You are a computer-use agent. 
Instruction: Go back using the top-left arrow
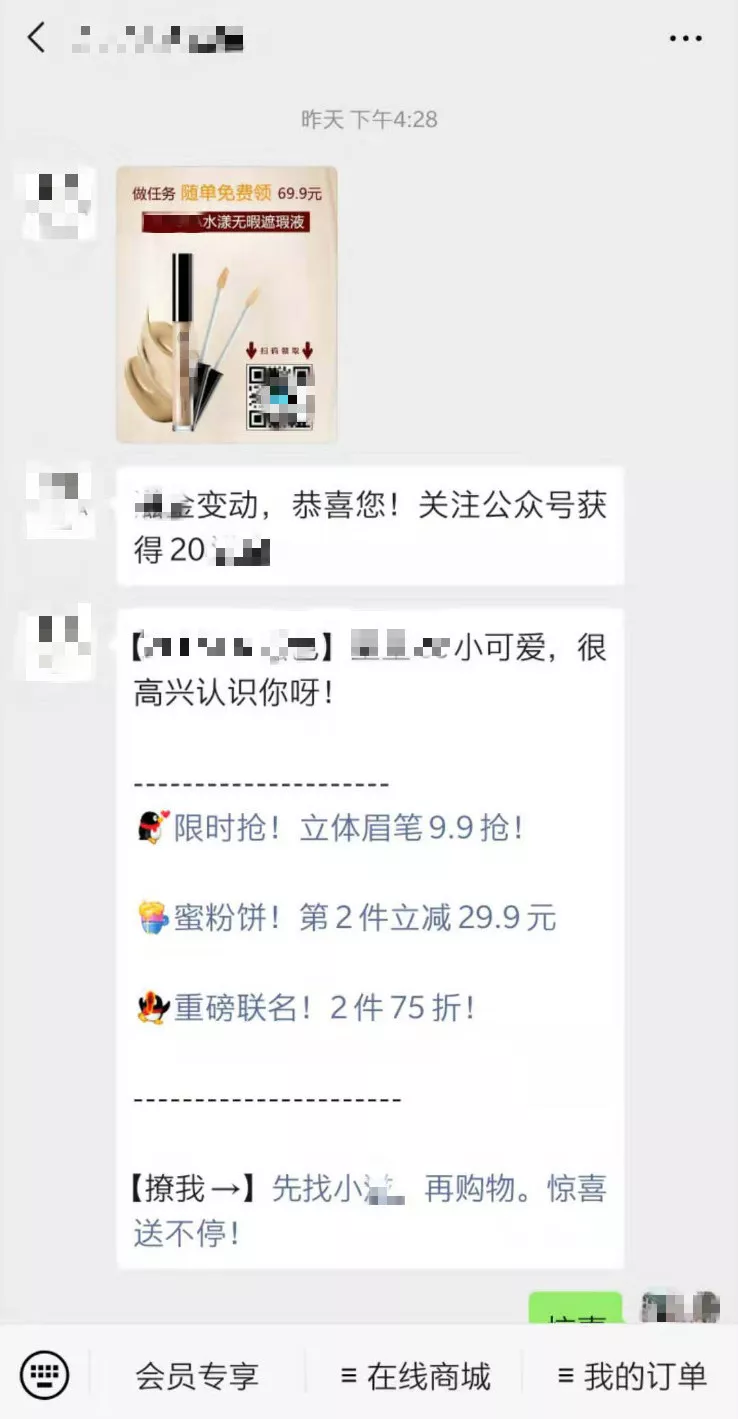[37, 39]
